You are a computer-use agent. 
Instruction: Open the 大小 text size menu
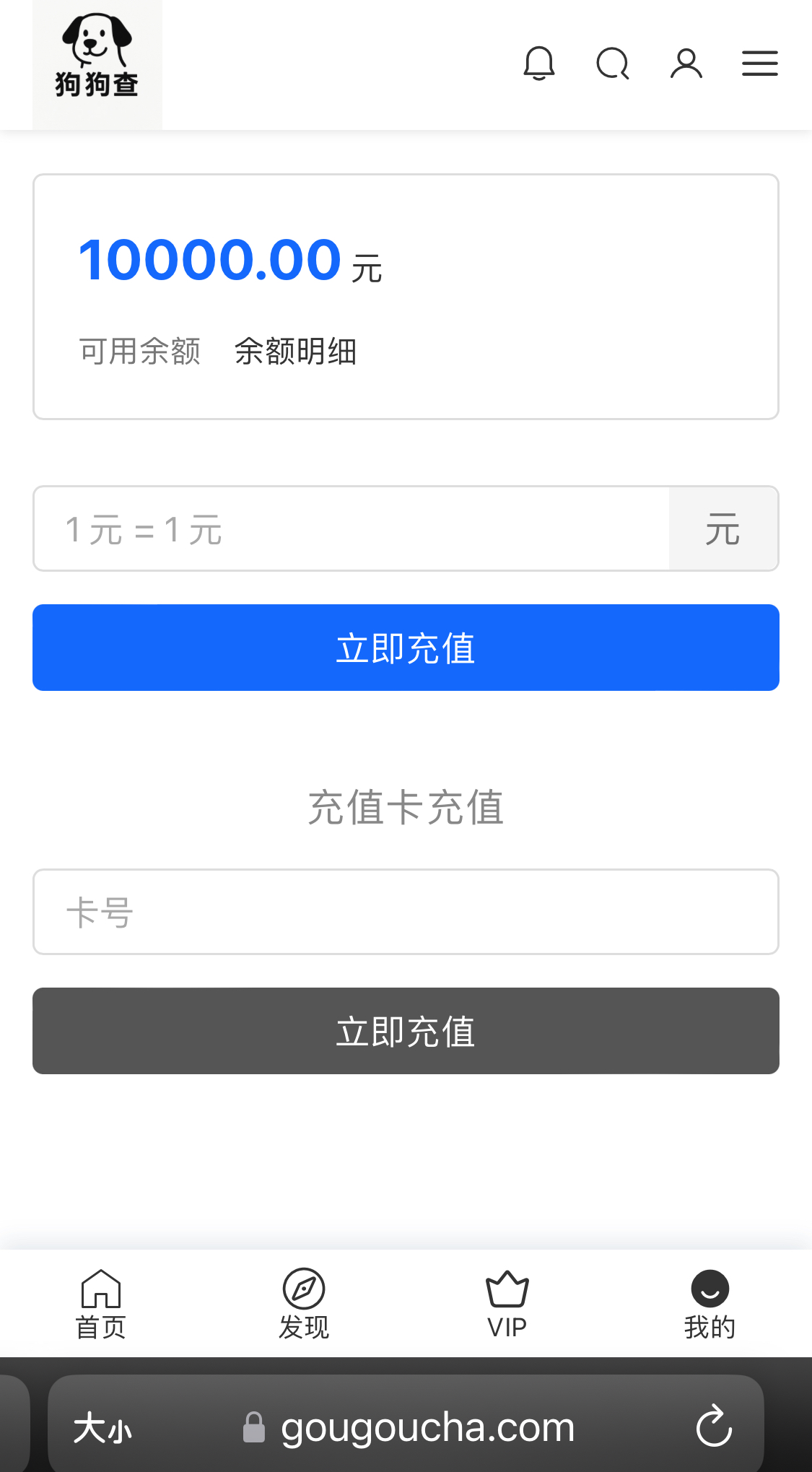pos(102,1427)
